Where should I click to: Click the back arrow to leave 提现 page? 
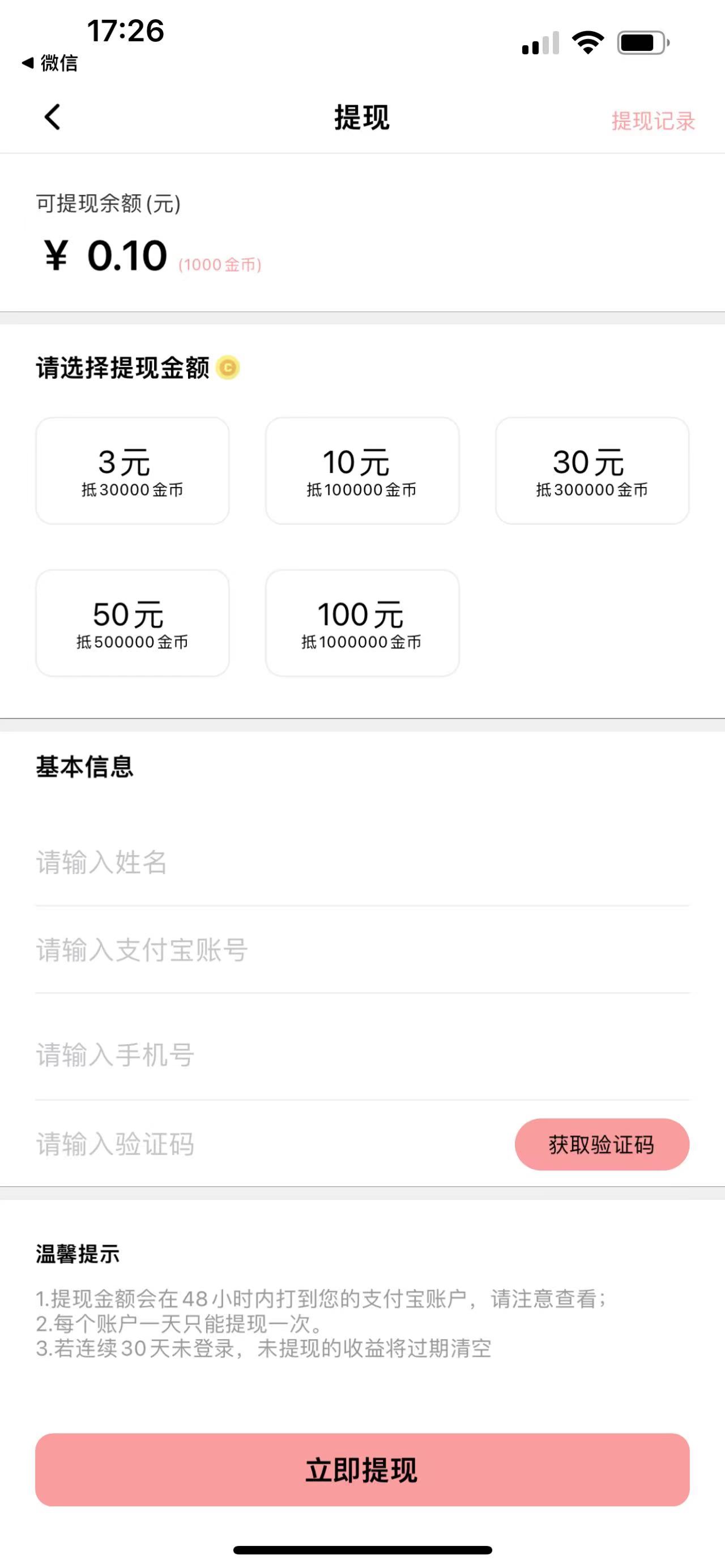point(52,117)
